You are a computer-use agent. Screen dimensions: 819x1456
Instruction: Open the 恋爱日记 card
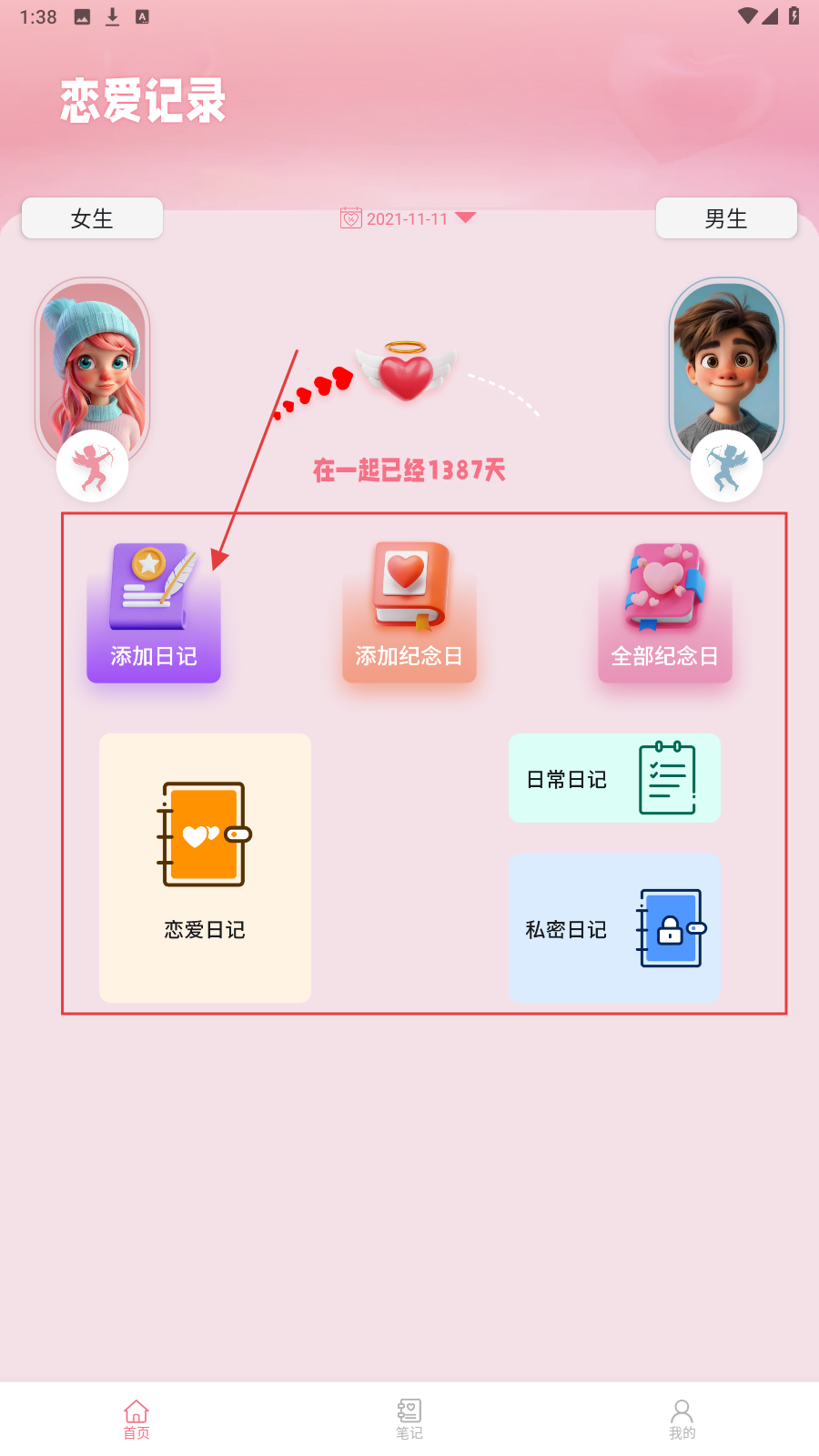coord(205,867)
